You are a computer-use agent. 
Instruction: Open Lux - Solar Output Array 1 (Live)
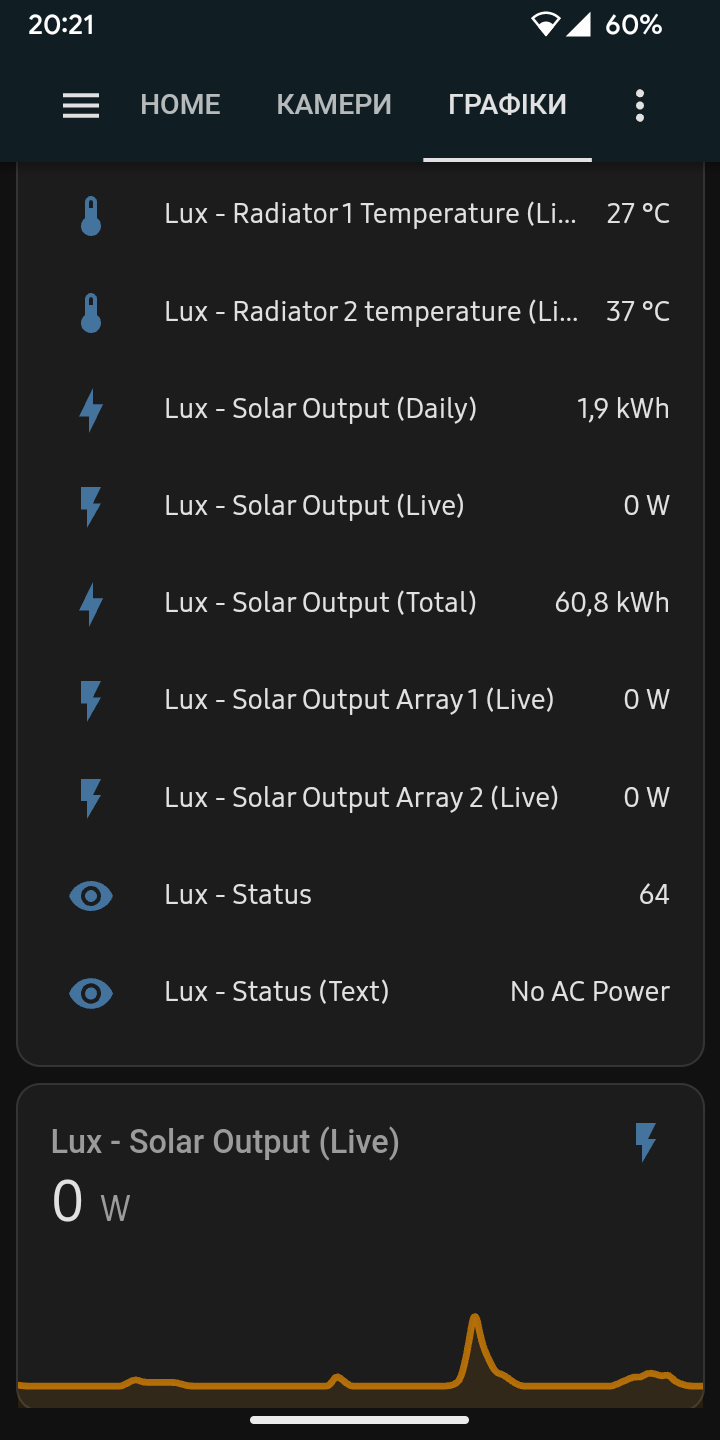pos(360,700)
